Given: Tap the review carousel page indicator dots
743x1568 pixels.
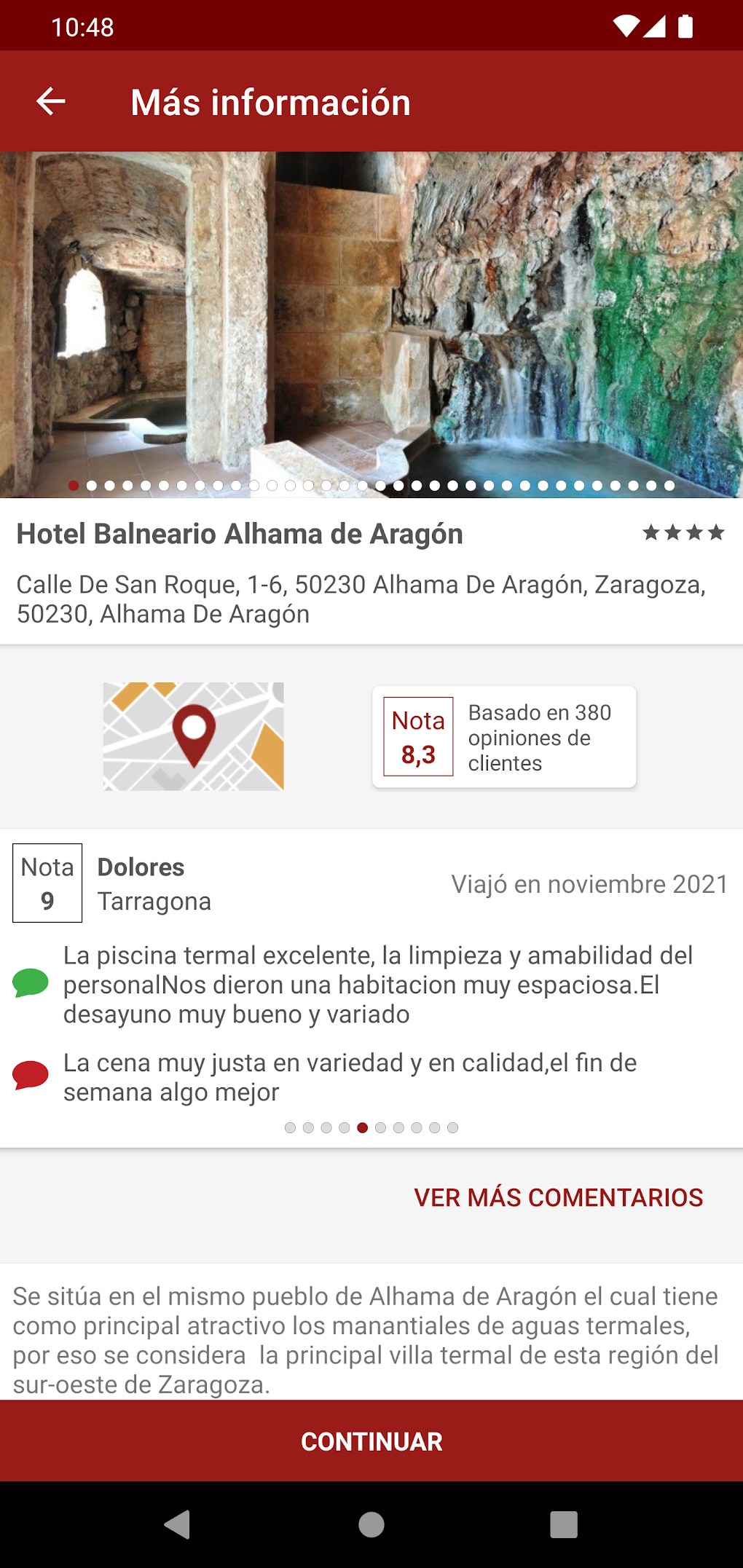Looking at the screenshot, I should point(371,1127).
